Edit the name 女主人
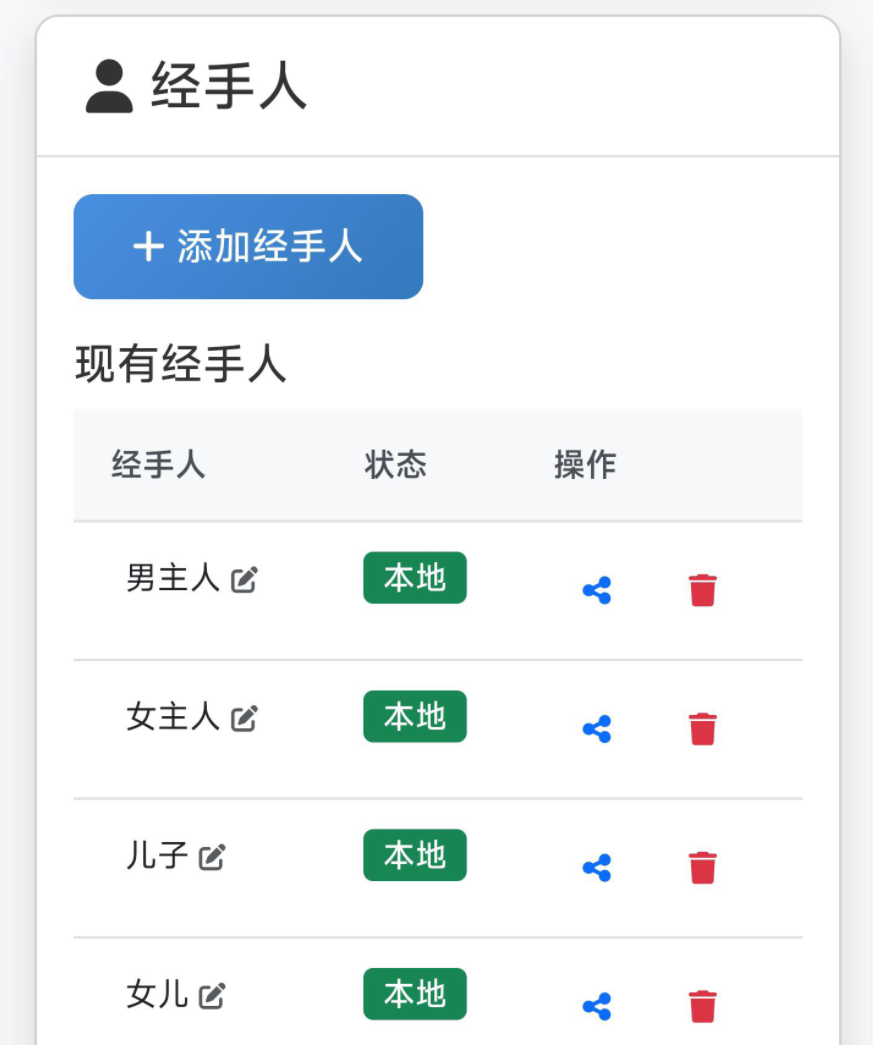 tap(244, 718)
